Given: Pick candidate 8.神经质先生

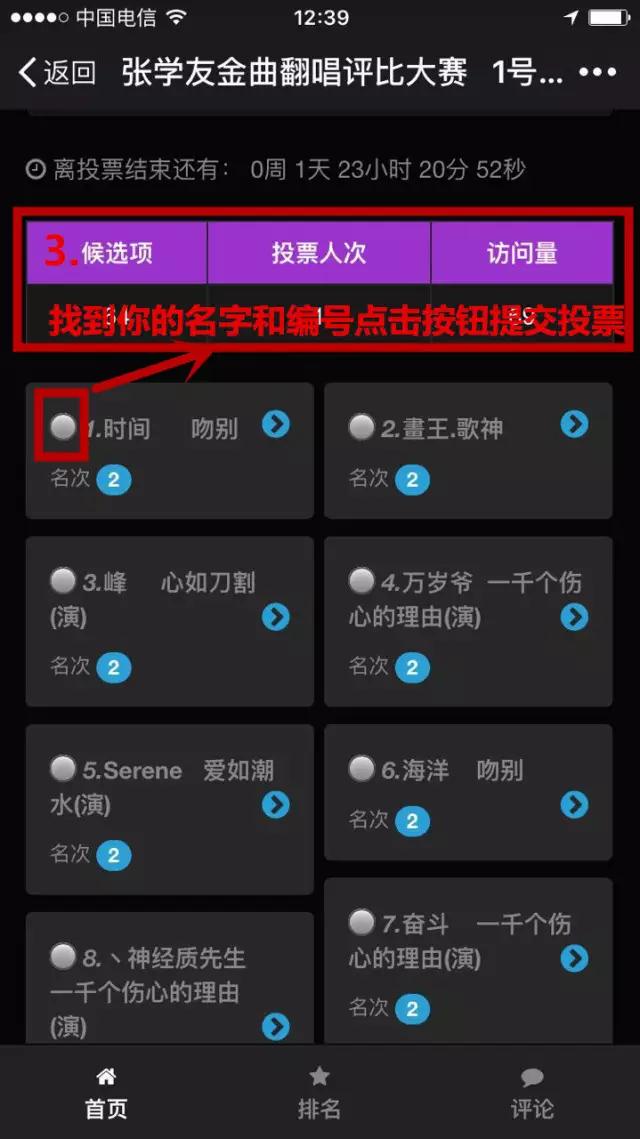Looking at the screenshot, I should [63, 957].
